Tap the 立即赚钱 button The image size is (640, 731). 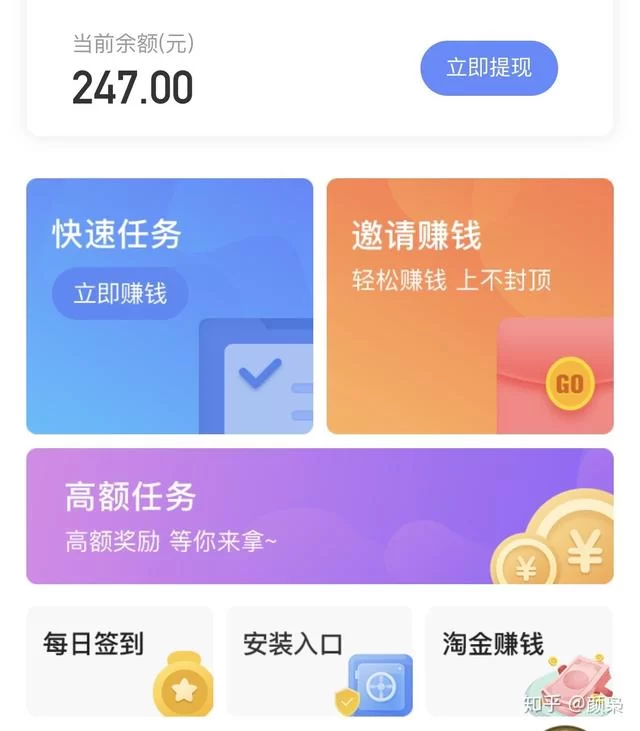coord(120,294)
